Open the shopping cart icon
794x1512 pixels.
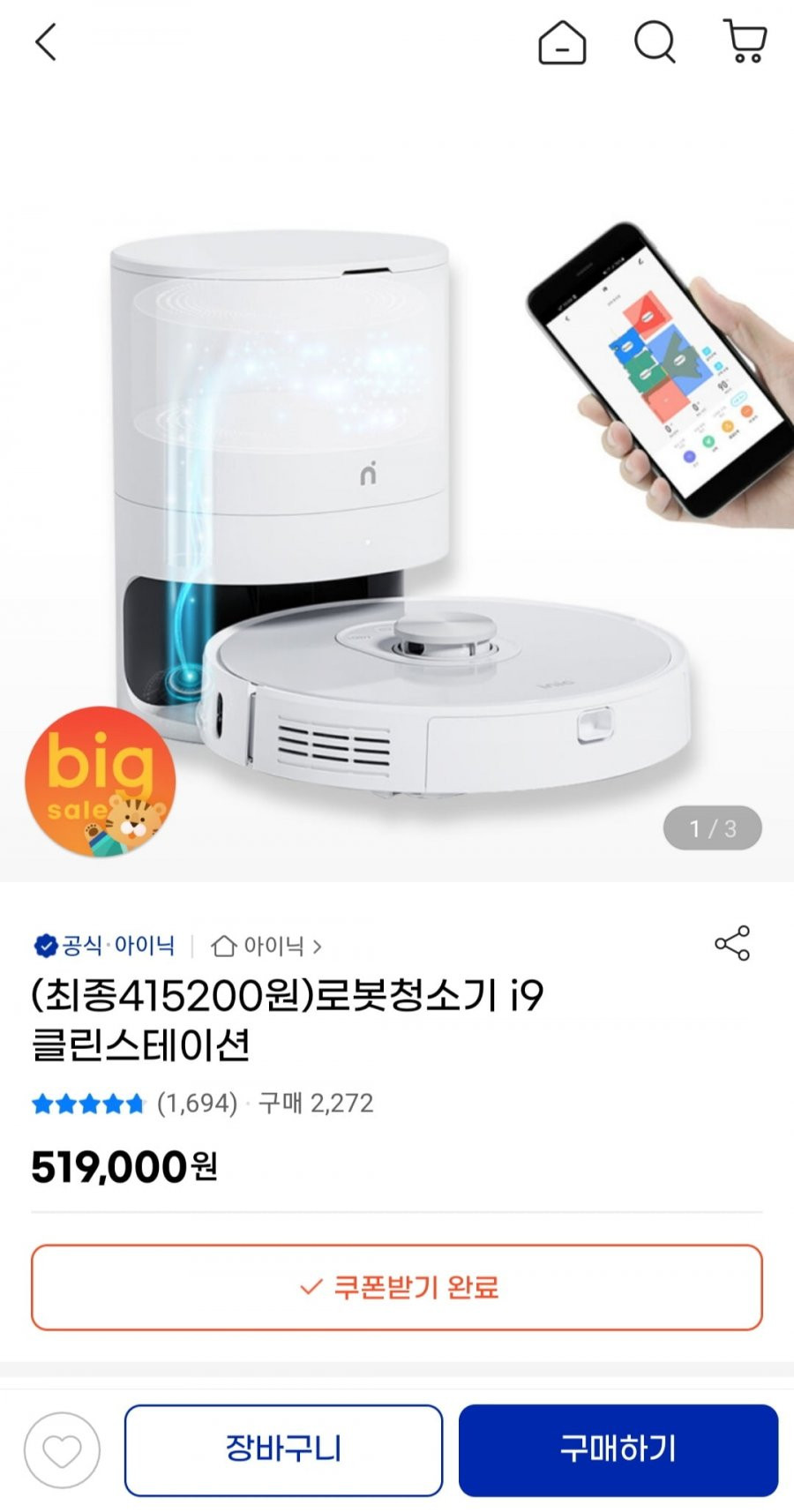coord(745,42)
